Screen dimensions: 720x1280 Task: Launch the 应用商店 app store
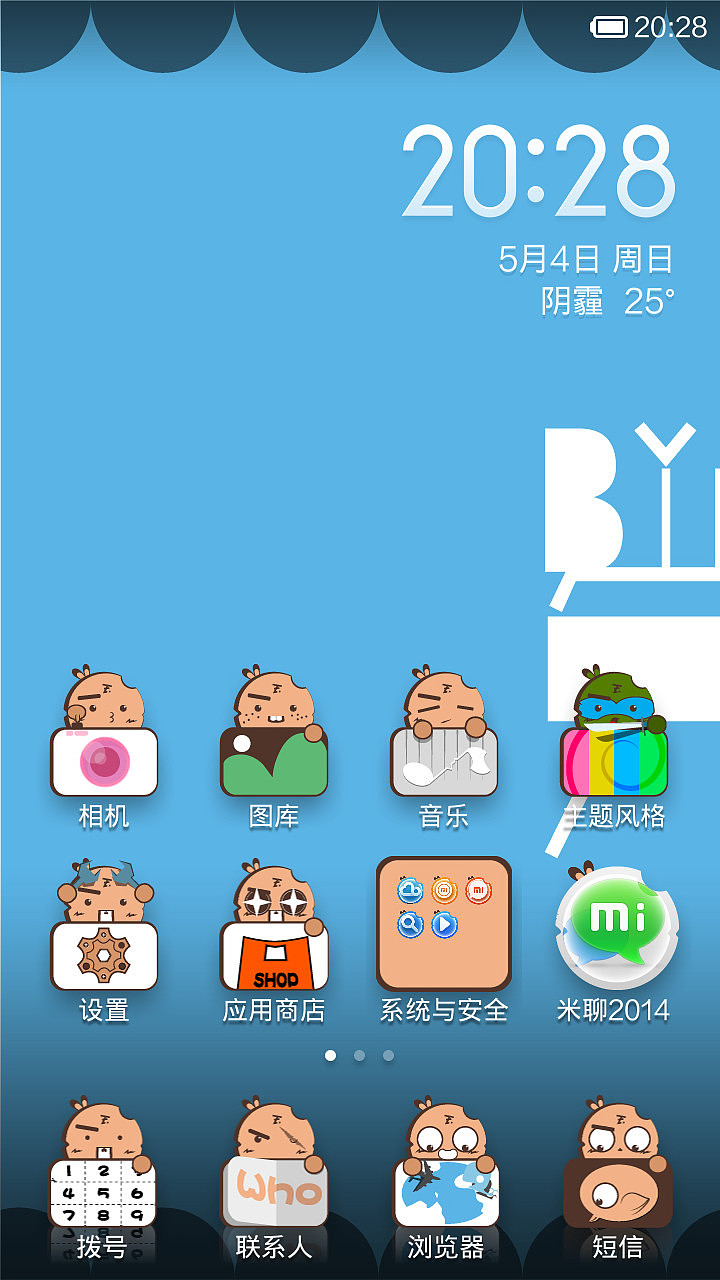[x=274, y=930]
